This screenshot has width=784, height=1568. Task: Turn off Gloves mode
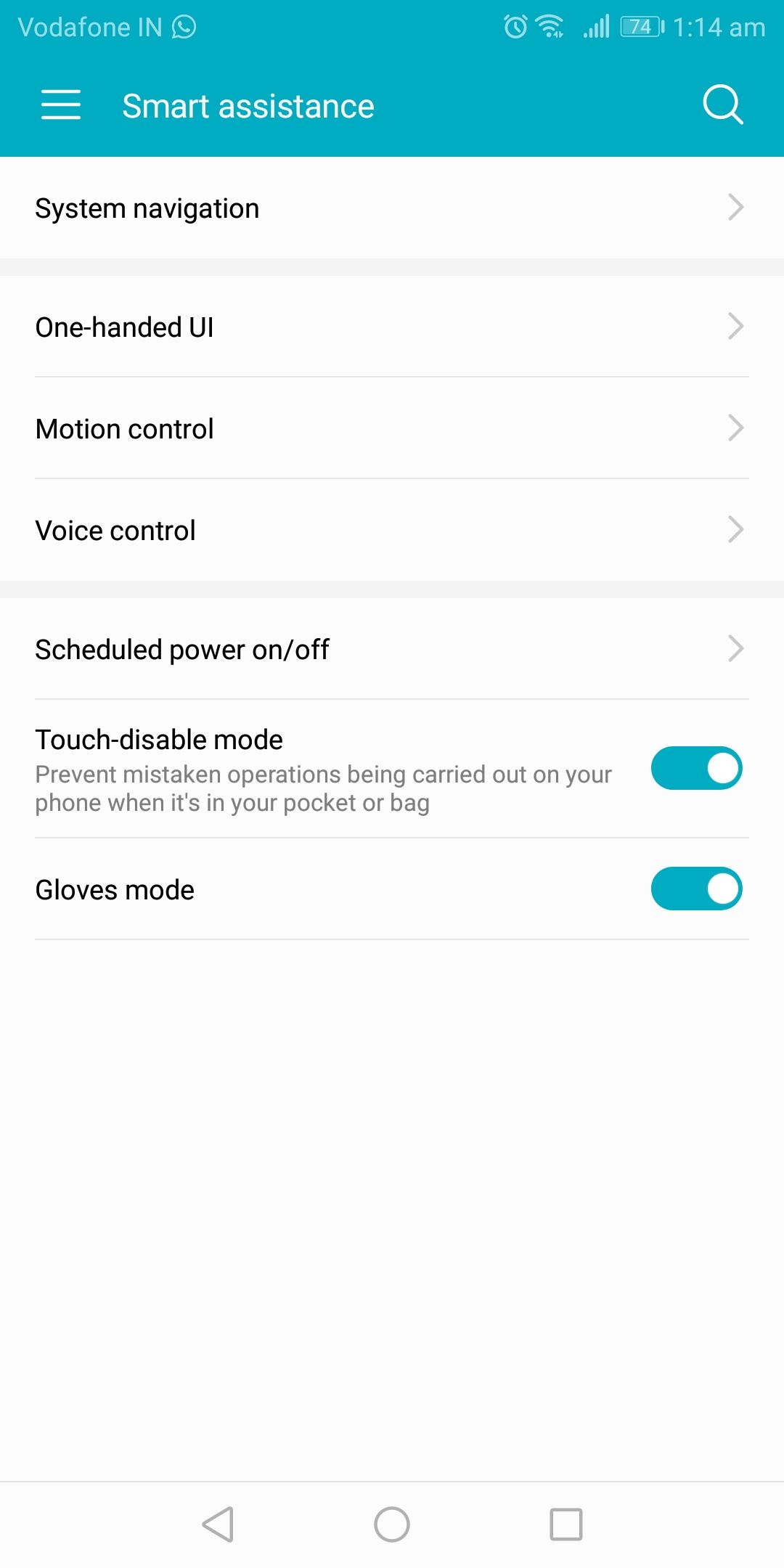[x=696, y=889]
